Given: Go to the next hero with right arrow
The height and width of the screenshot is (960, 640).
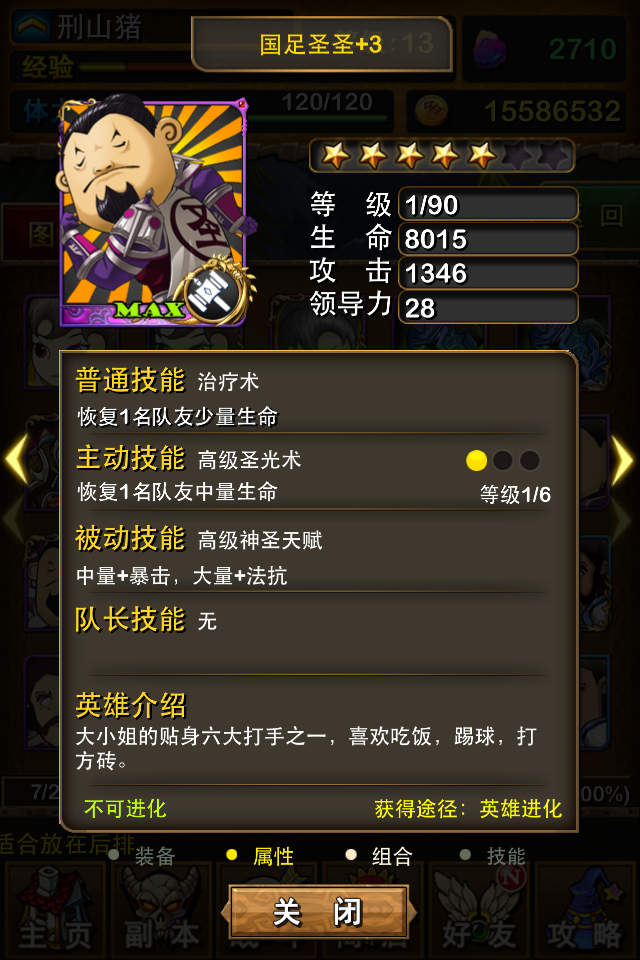Looking at the screenshot, I should click(x=623, y=460).
